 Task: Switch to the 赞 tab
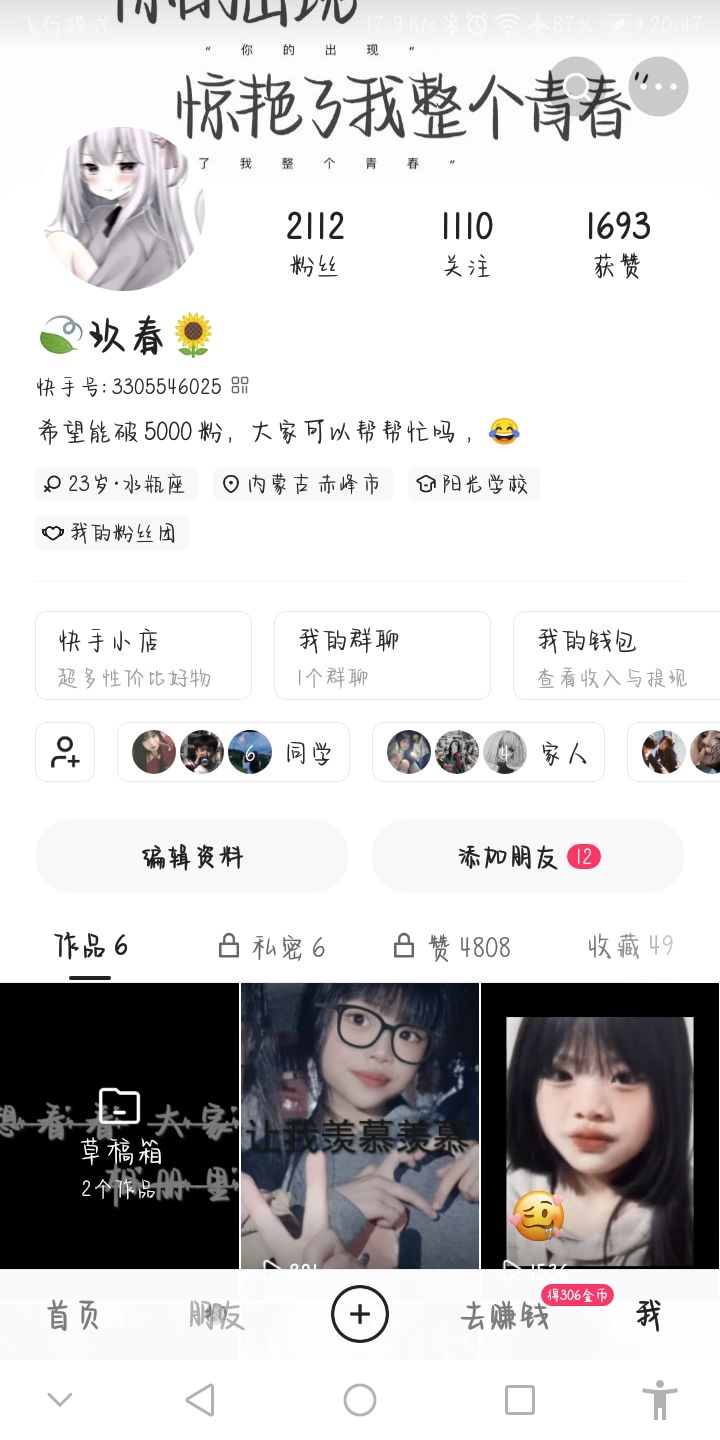pyautogui.click(x=452, y=946)
